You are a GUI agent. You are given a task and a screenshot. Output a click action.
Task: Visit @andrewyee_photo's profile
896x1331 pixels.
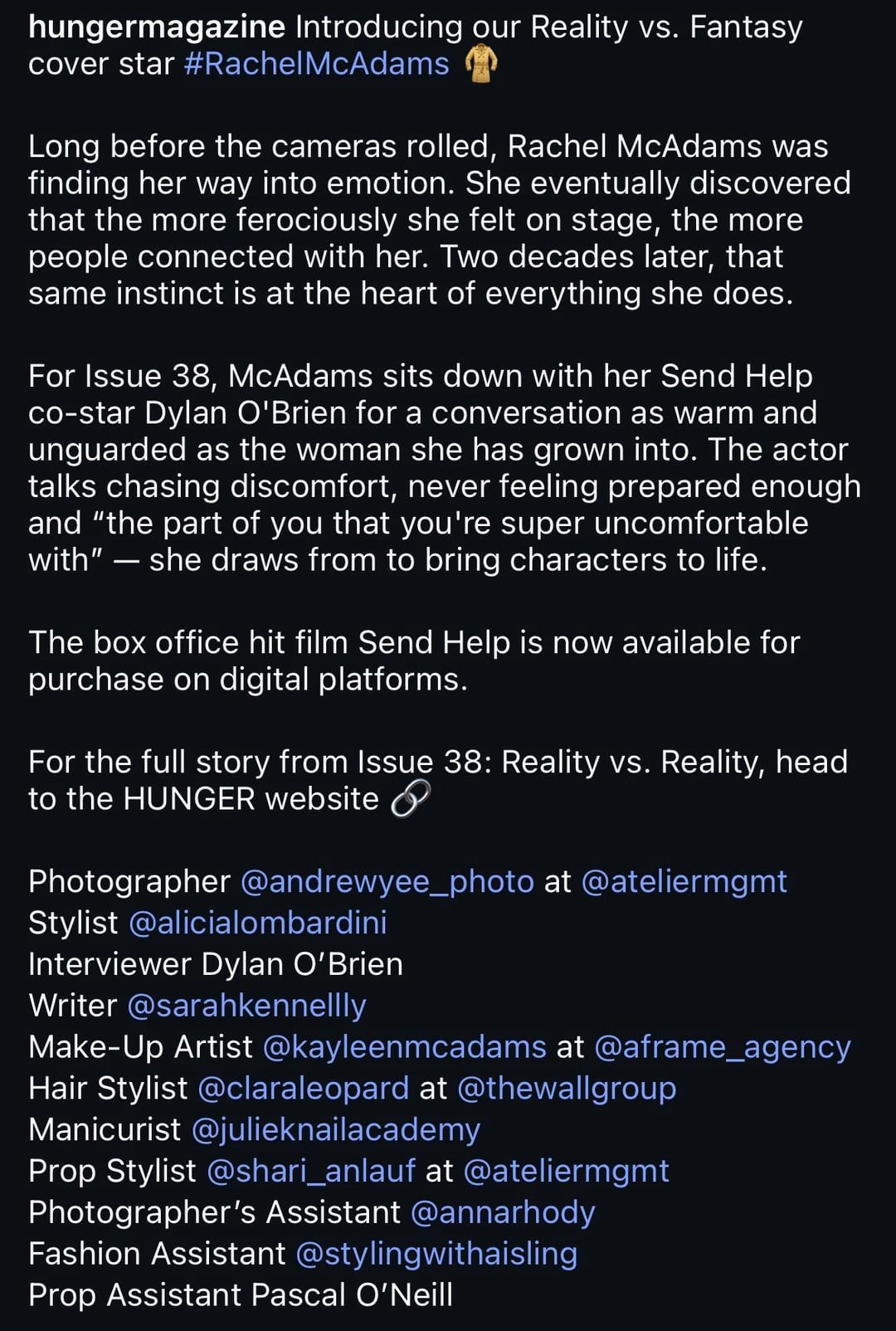[387, 881]
